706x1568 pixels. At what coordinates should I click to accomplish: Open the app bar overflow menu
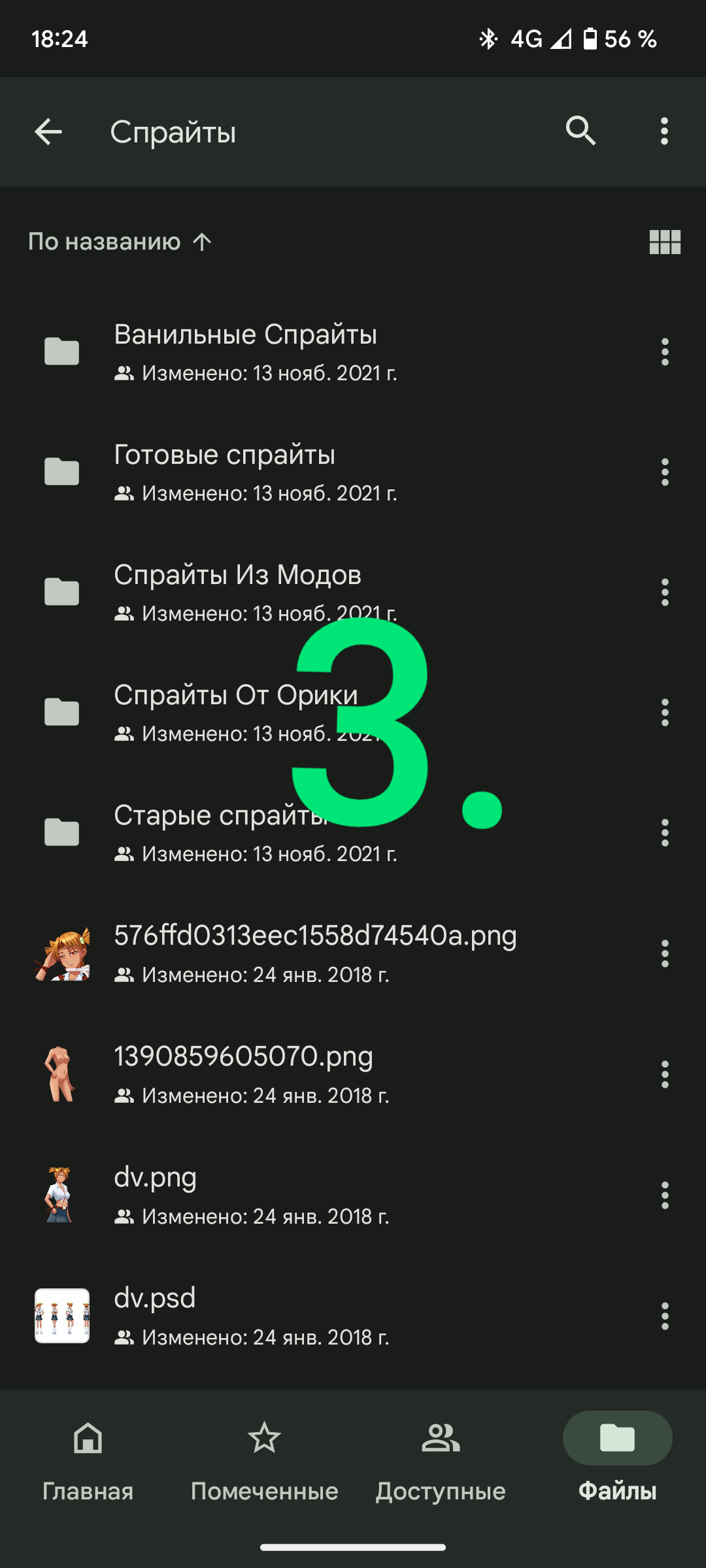664,131
